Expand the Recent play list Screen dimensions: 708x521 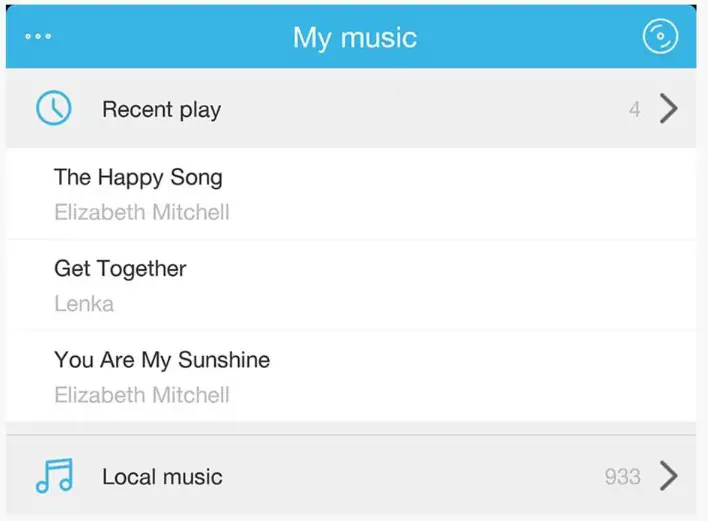[668, 109]
